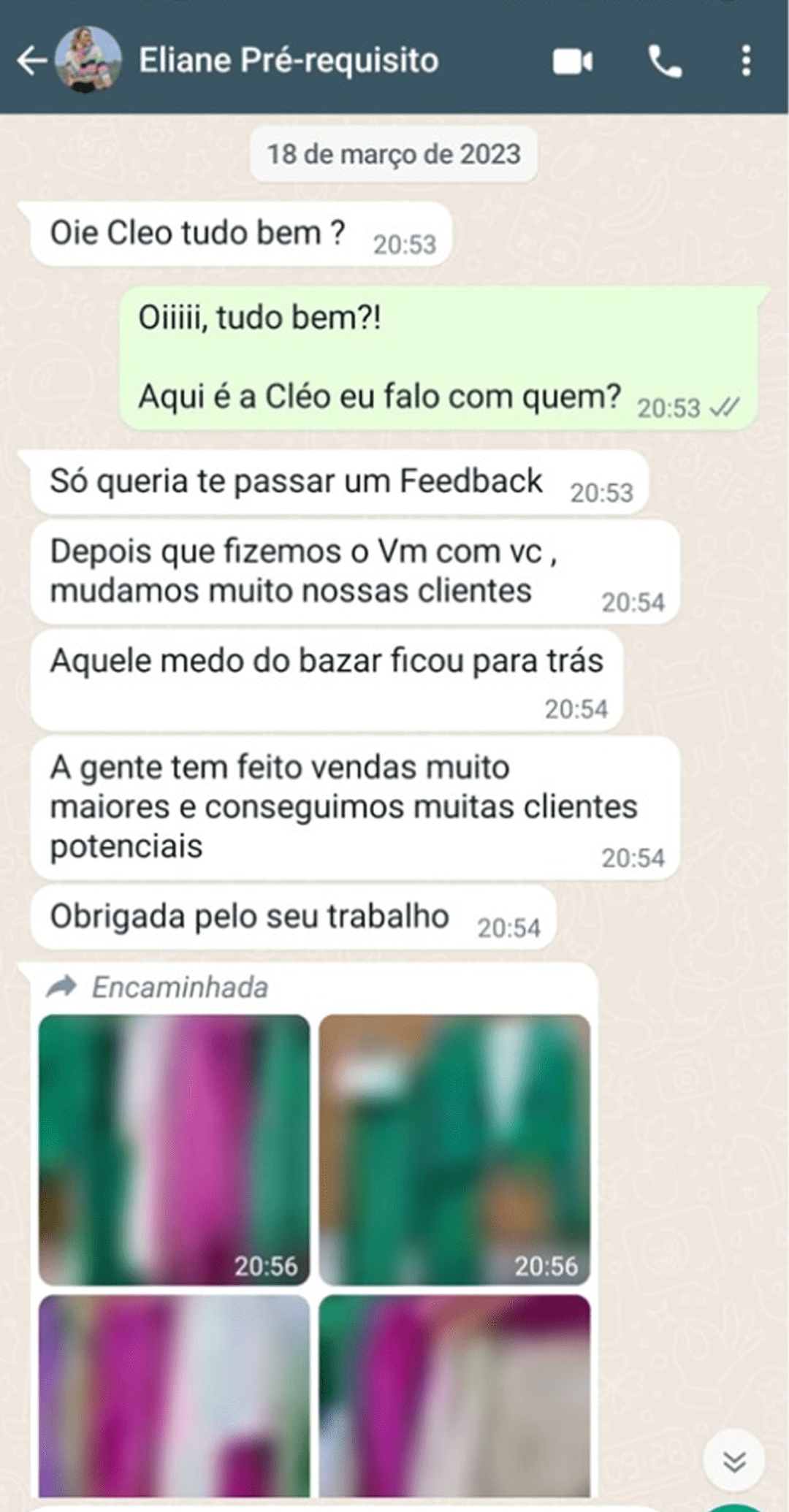Open the green-and-pink photo stamped 20:56
789x1512 pixels.
point(174,1149)
